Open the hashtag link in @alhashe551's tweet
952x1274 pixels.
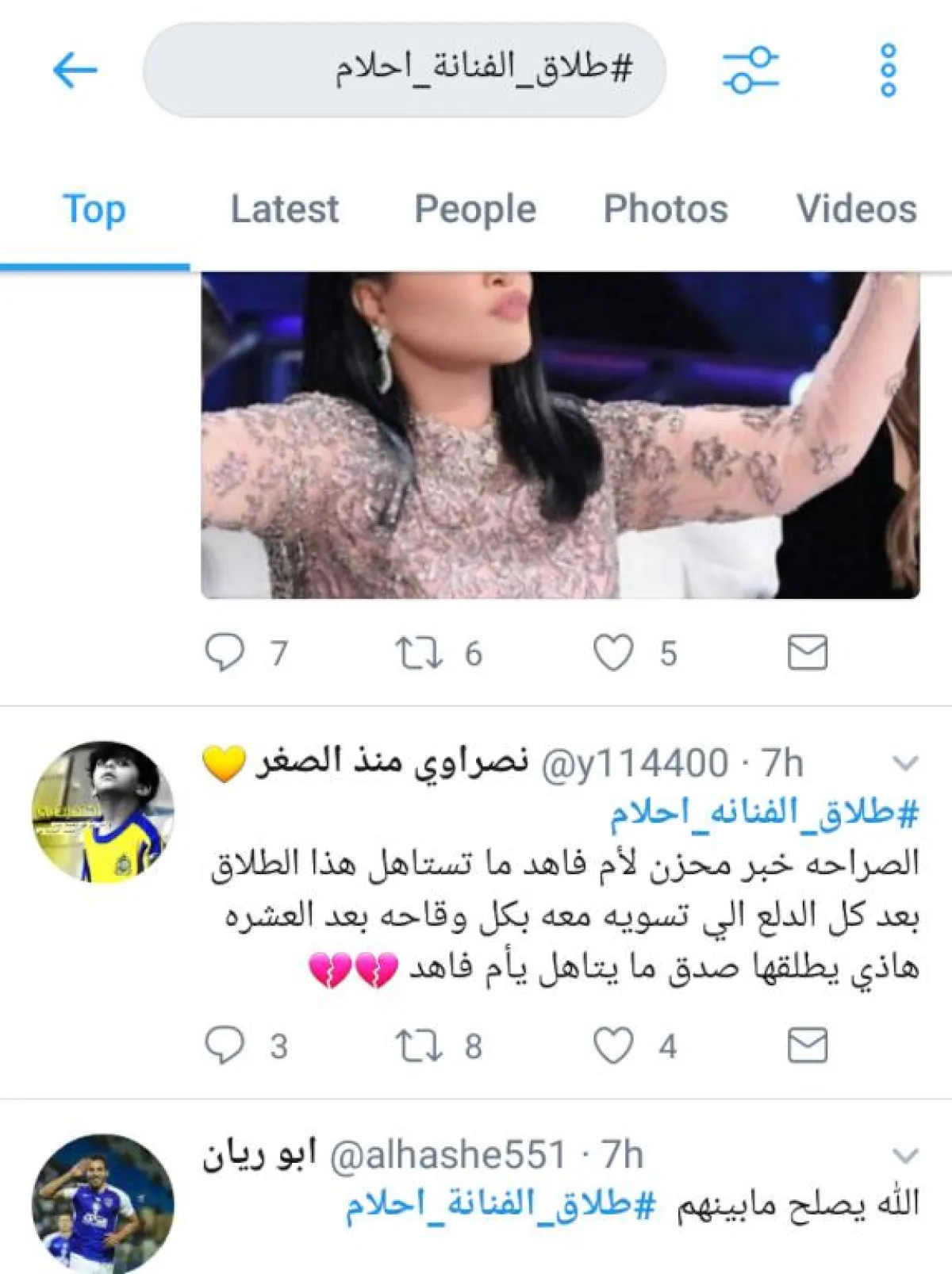pyautogui.click(x=501, y=1205)
